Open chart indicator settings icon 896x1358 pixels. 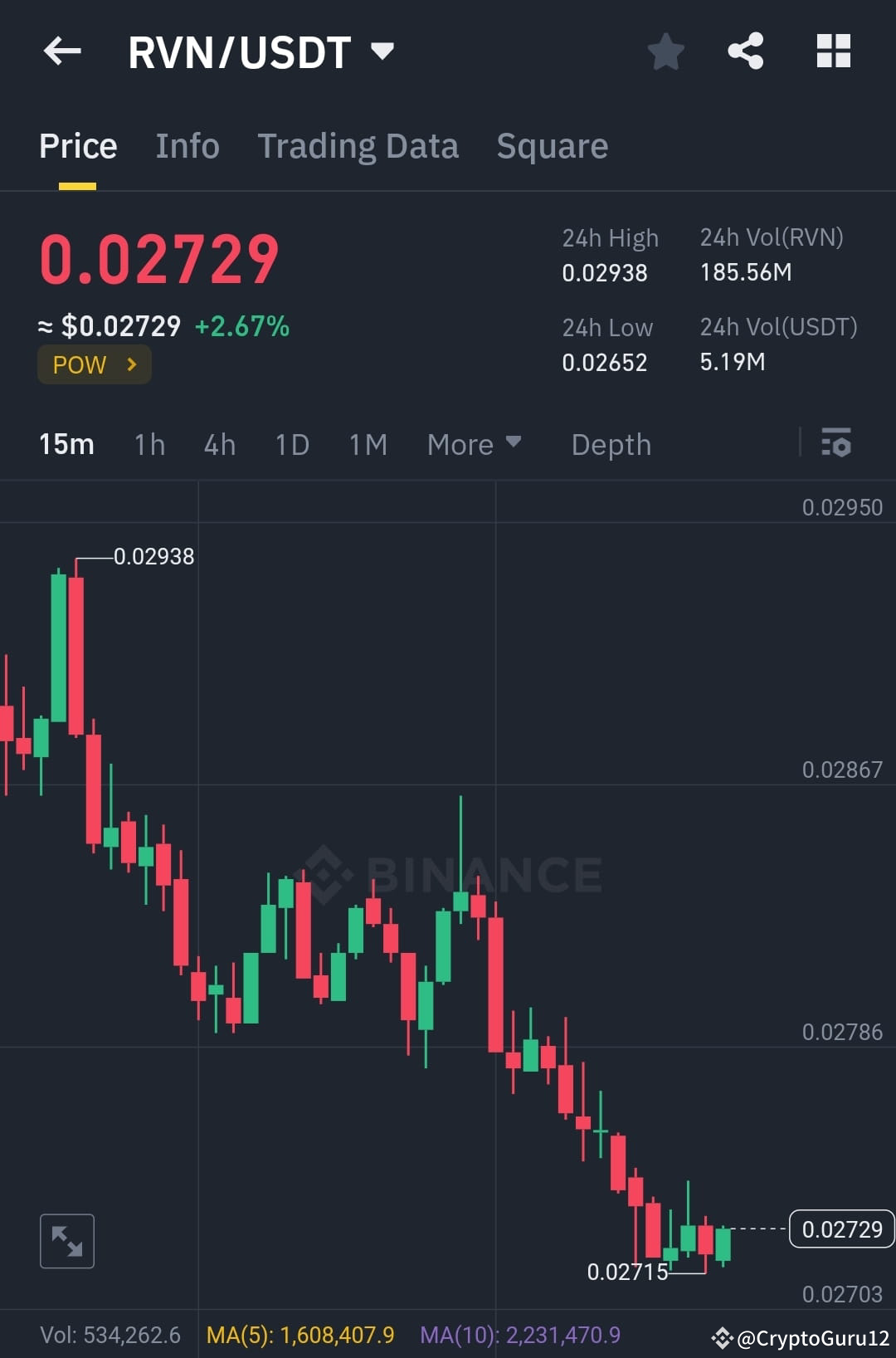[836, 444]
